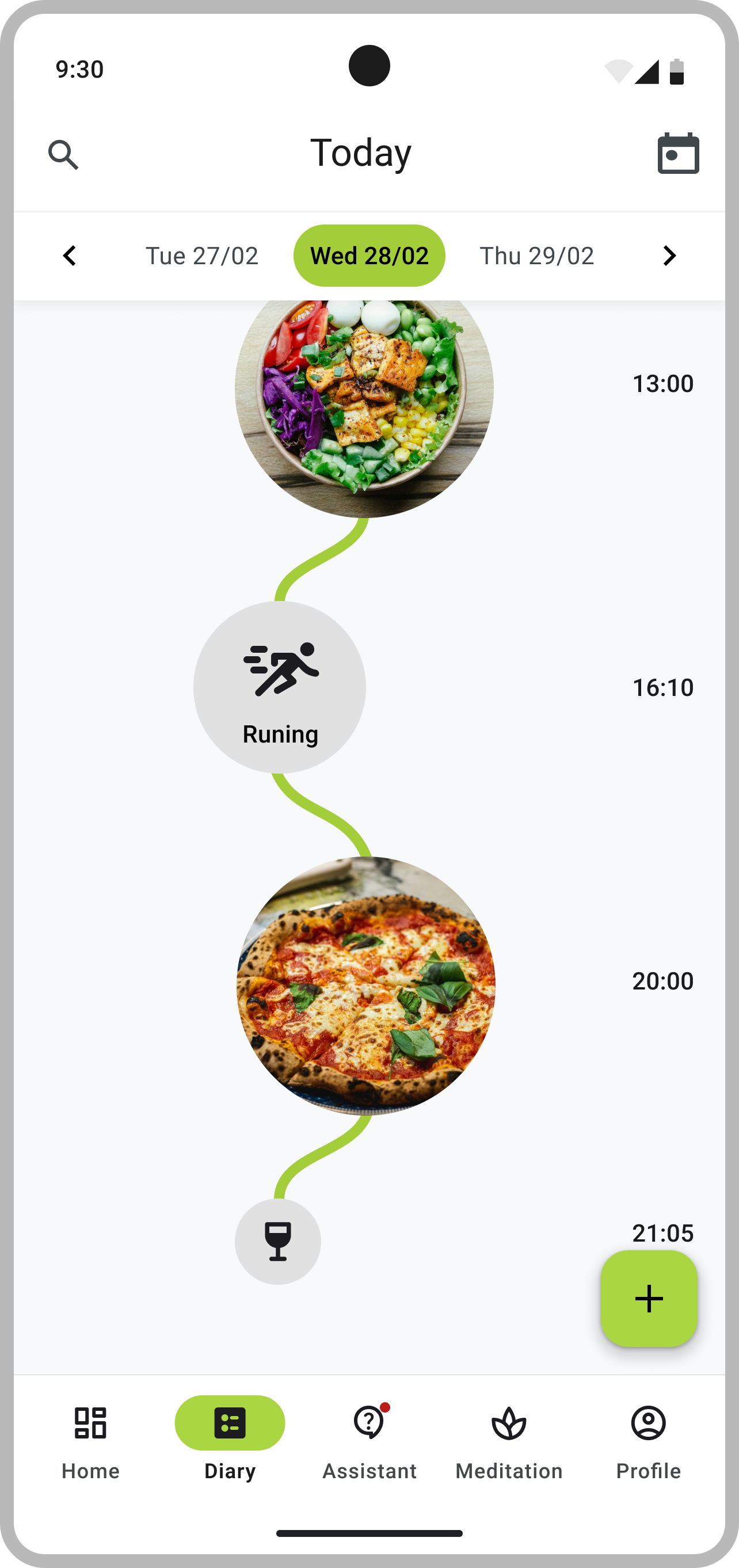Screen dimensions: 739x1568
Task: Go to next dates with right arrow
Action: 669,256
